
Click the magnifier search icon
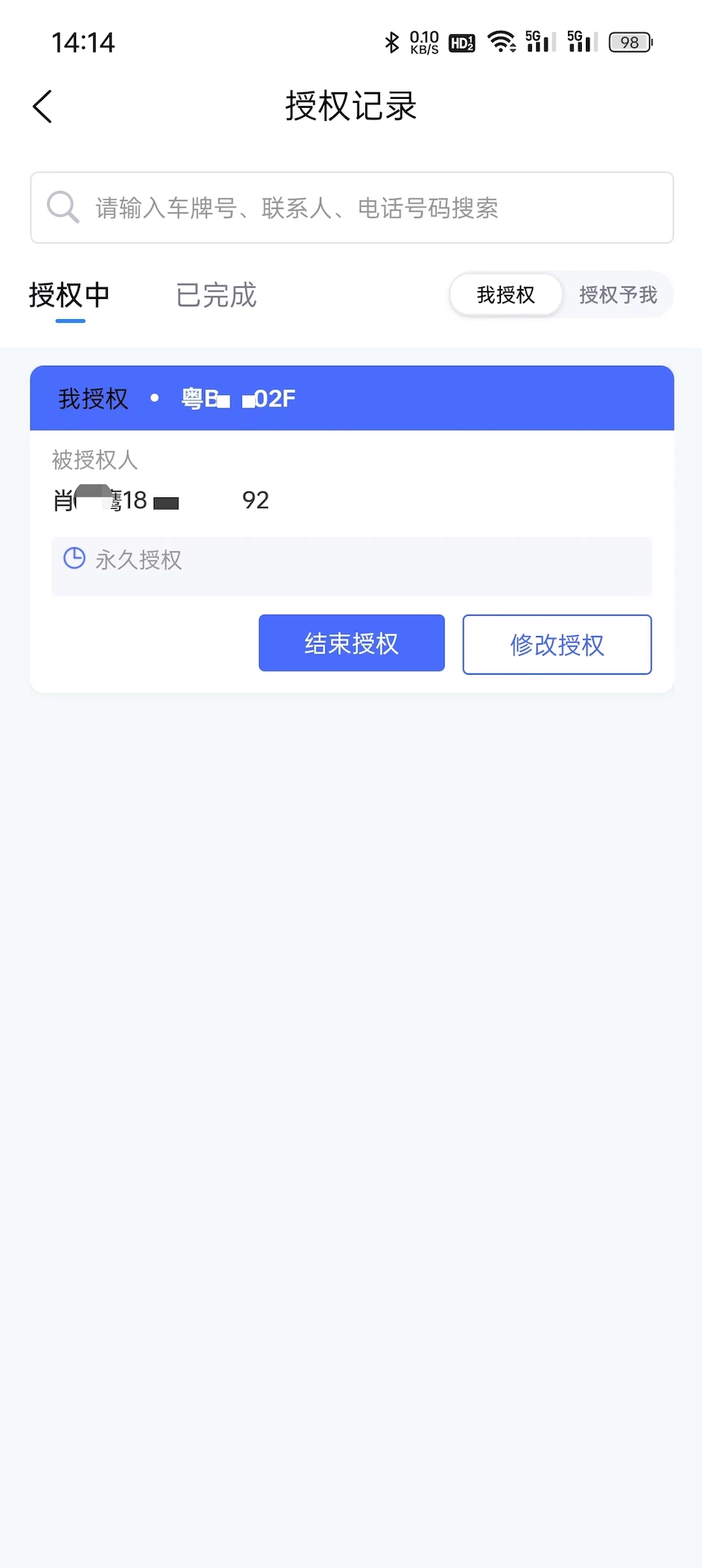pyautogui.click(x=62, y=207)
